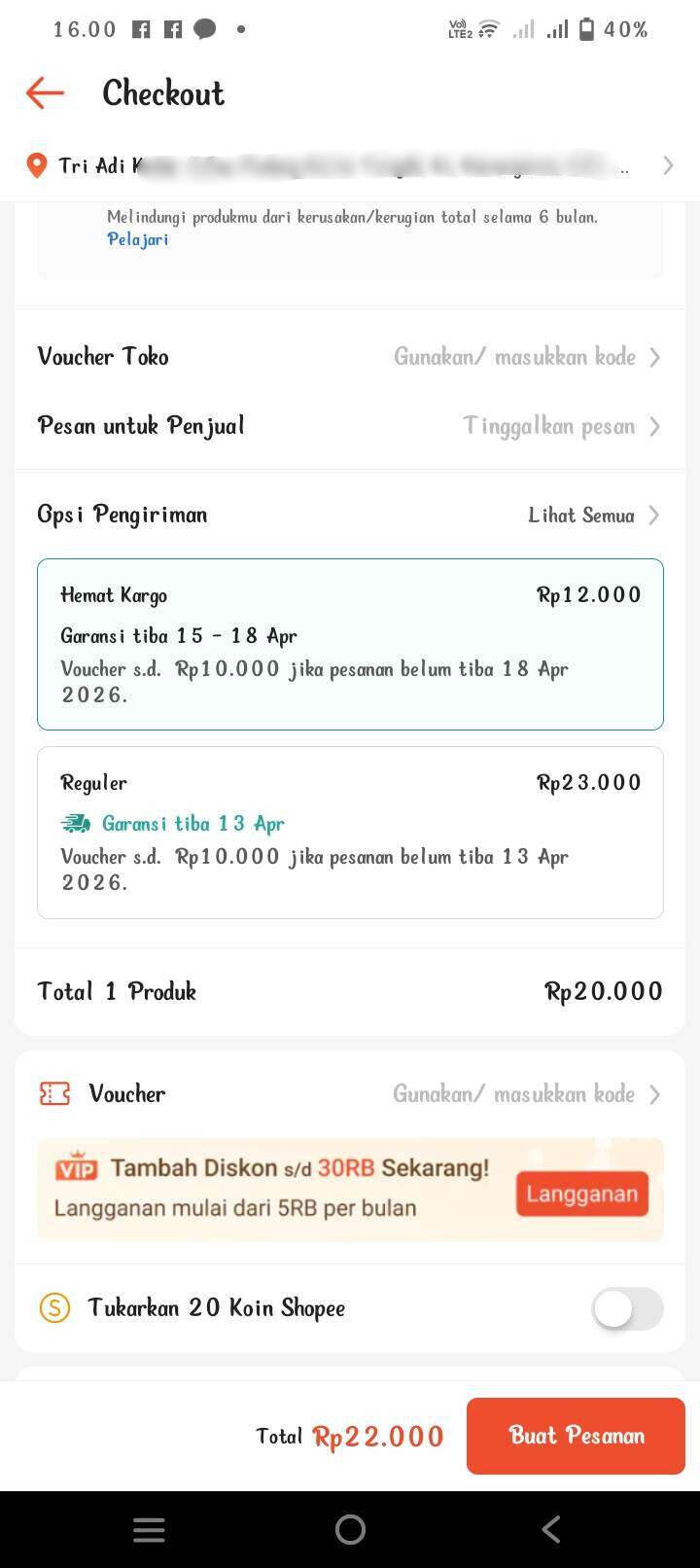Viewport: 700px width, 1568px height.
Task: Toggle Tukarkan 20 Koin Shopee
Action: (x=627, y=1309)
